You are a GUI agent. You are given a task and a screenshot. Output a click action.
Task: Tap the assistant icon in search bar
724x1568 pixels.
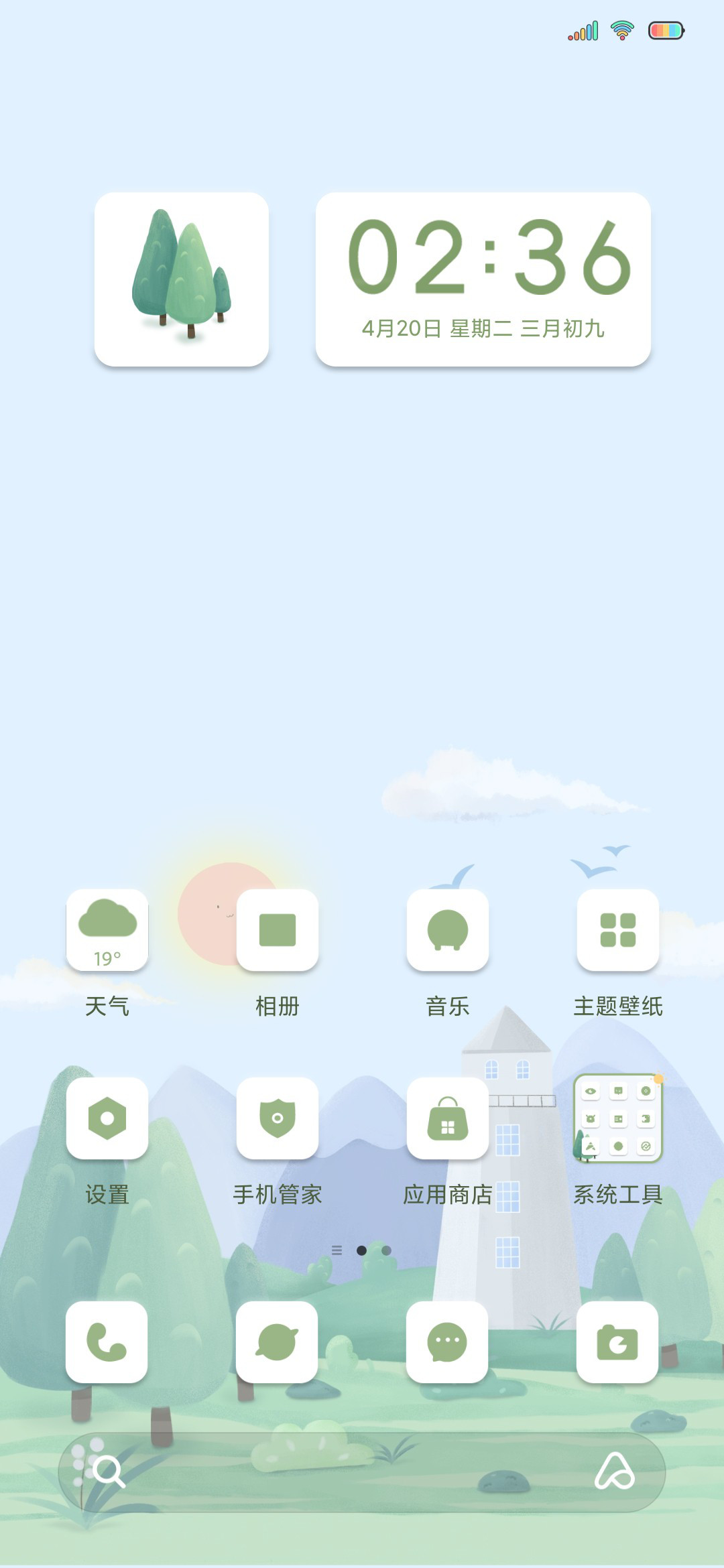coord(615,1471)
